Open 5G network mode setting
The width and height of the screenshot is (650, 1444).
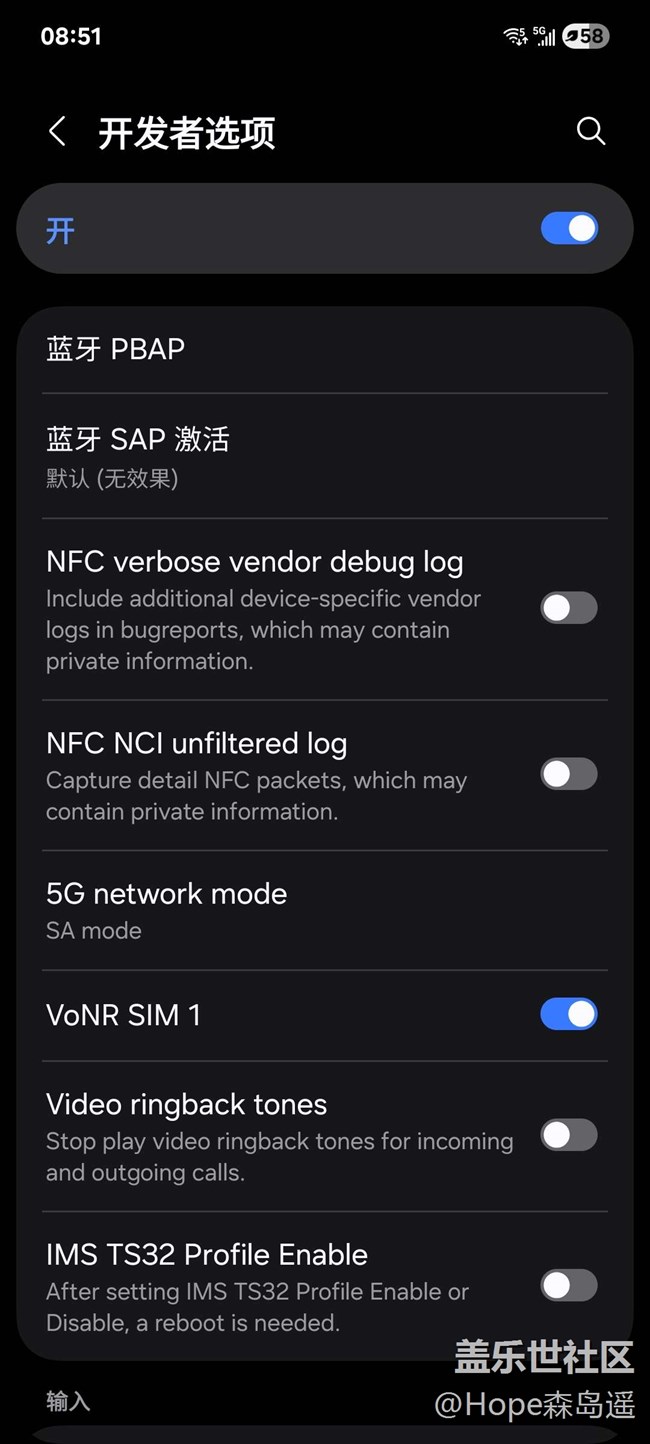coord(325,910)
